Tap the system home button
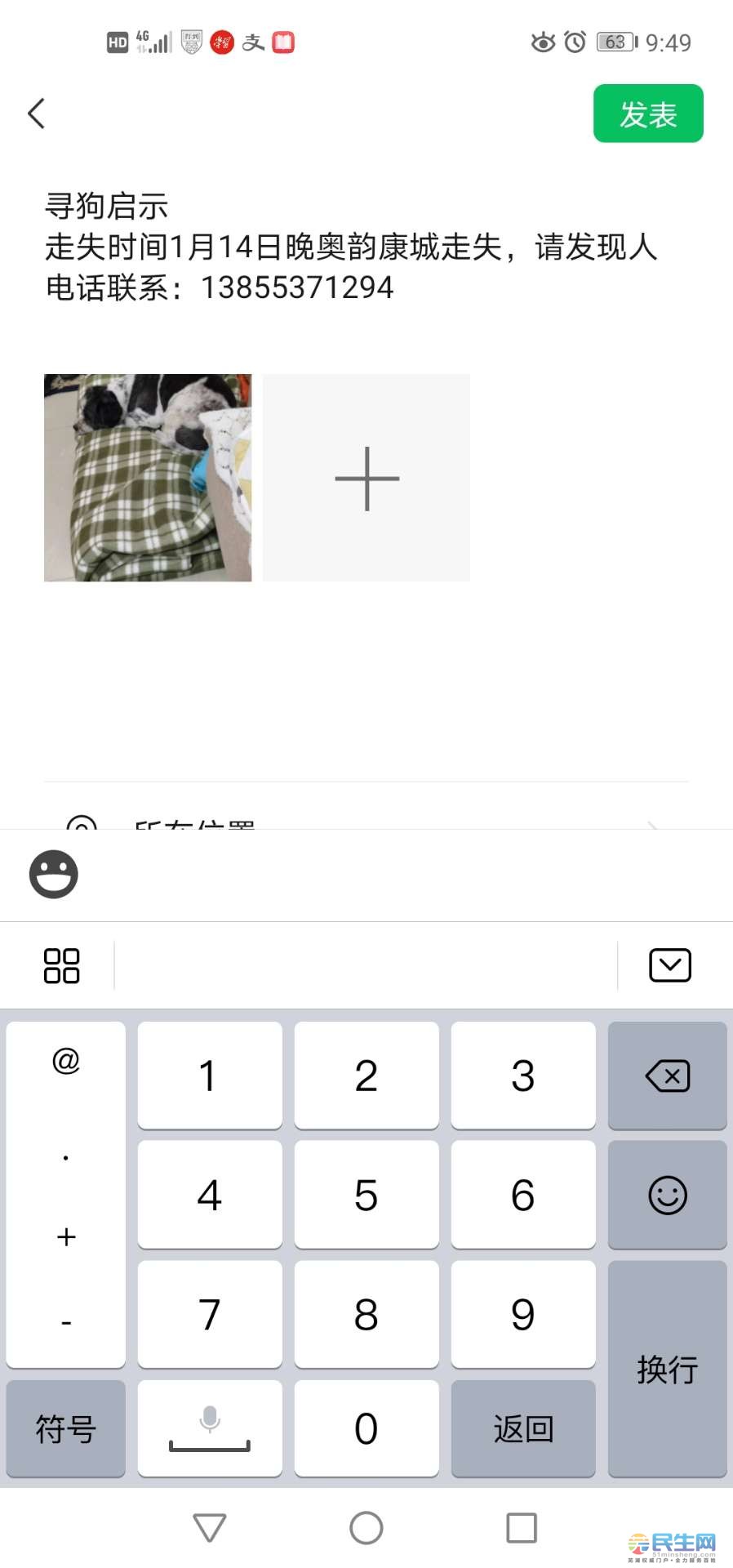This screenshot has width=733, height=1568. click(366, 1527)
